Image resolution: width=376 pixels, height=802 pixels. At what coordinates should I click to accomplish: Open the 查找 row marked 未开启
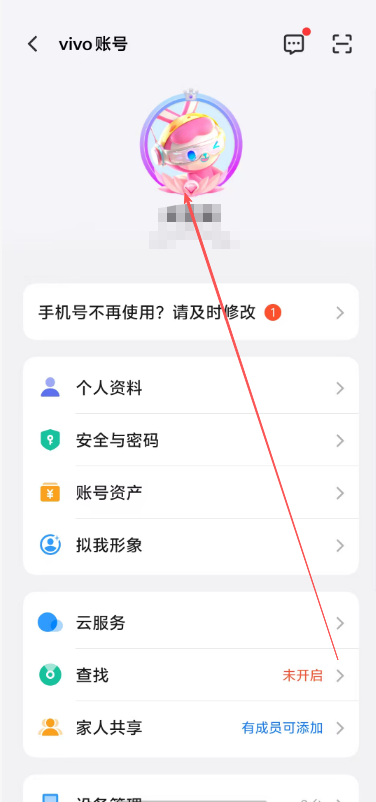click(x=191, y=676)
